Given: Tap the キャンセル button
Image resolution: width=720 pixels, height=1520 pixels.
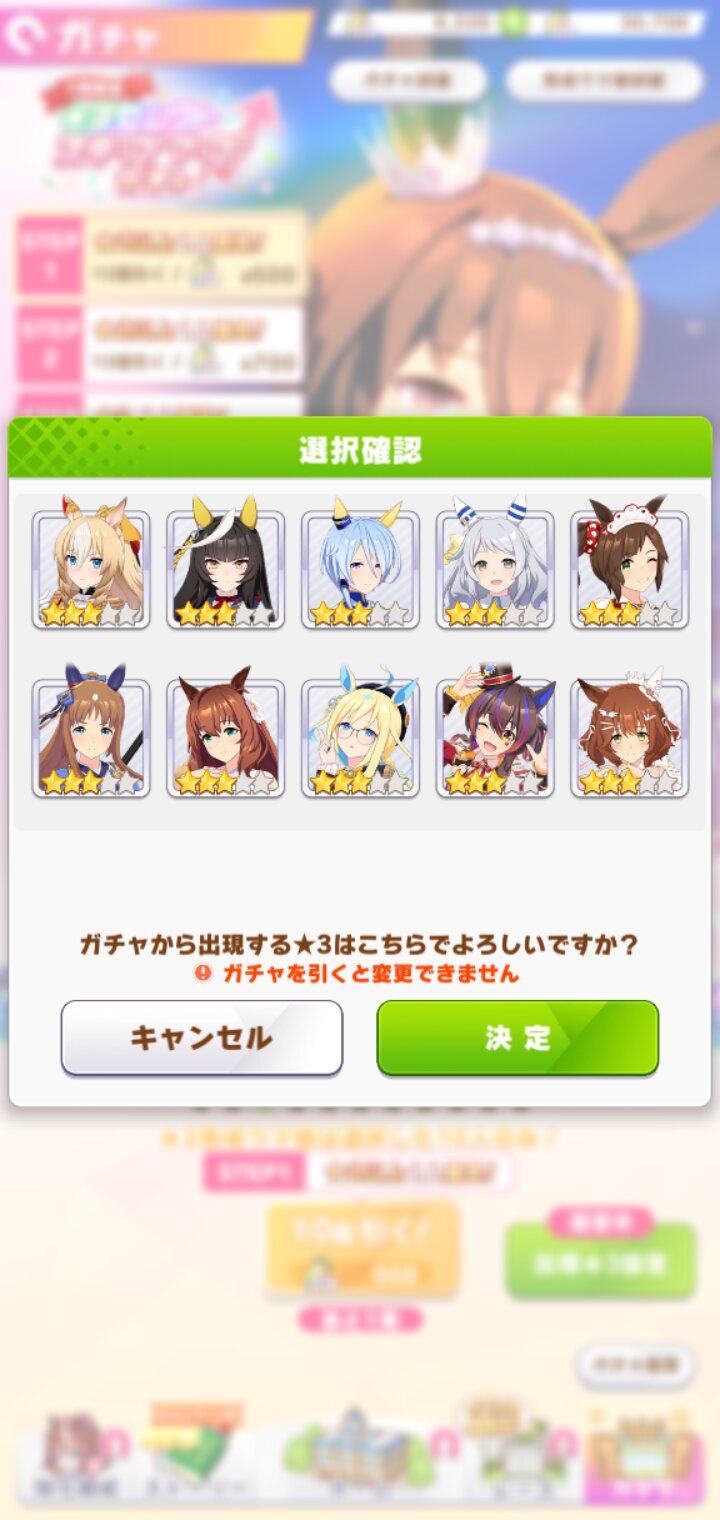Looking at the screenshot, I should [202, 1038].
